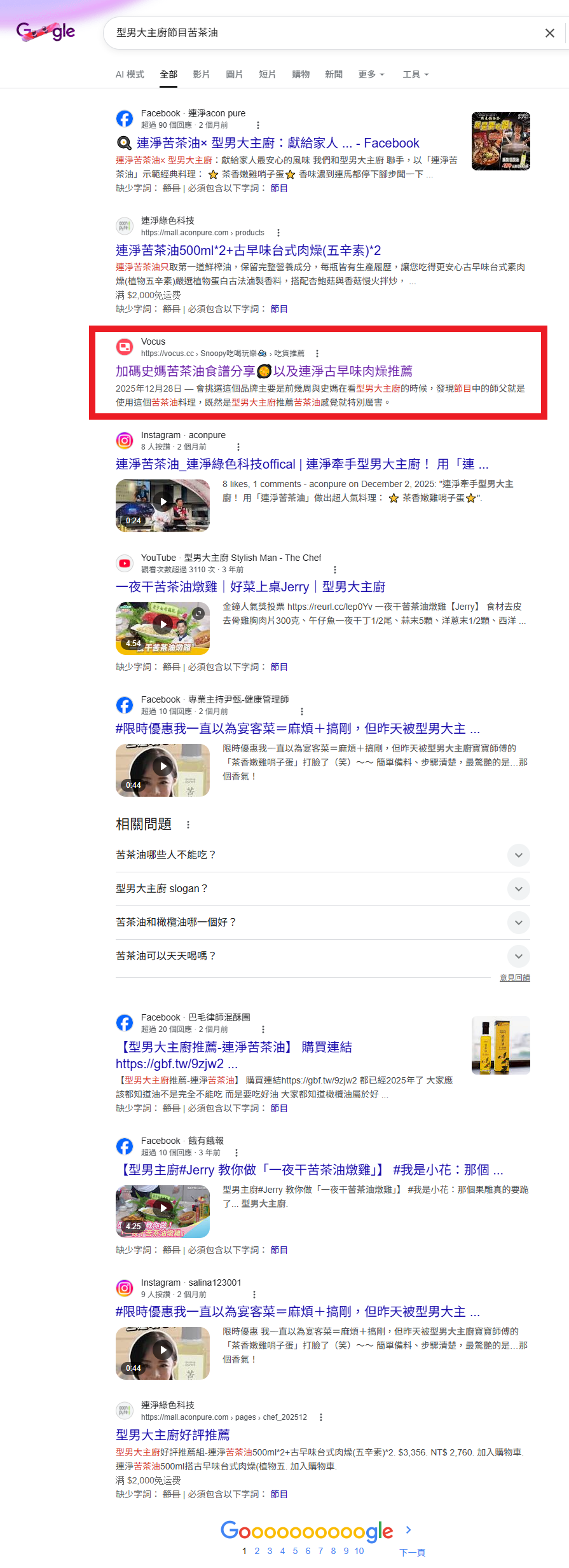The height and width of the screenshot is (1568, 569).
Task: Open more options for the Vocus result
Action: (x=317, y=354)
